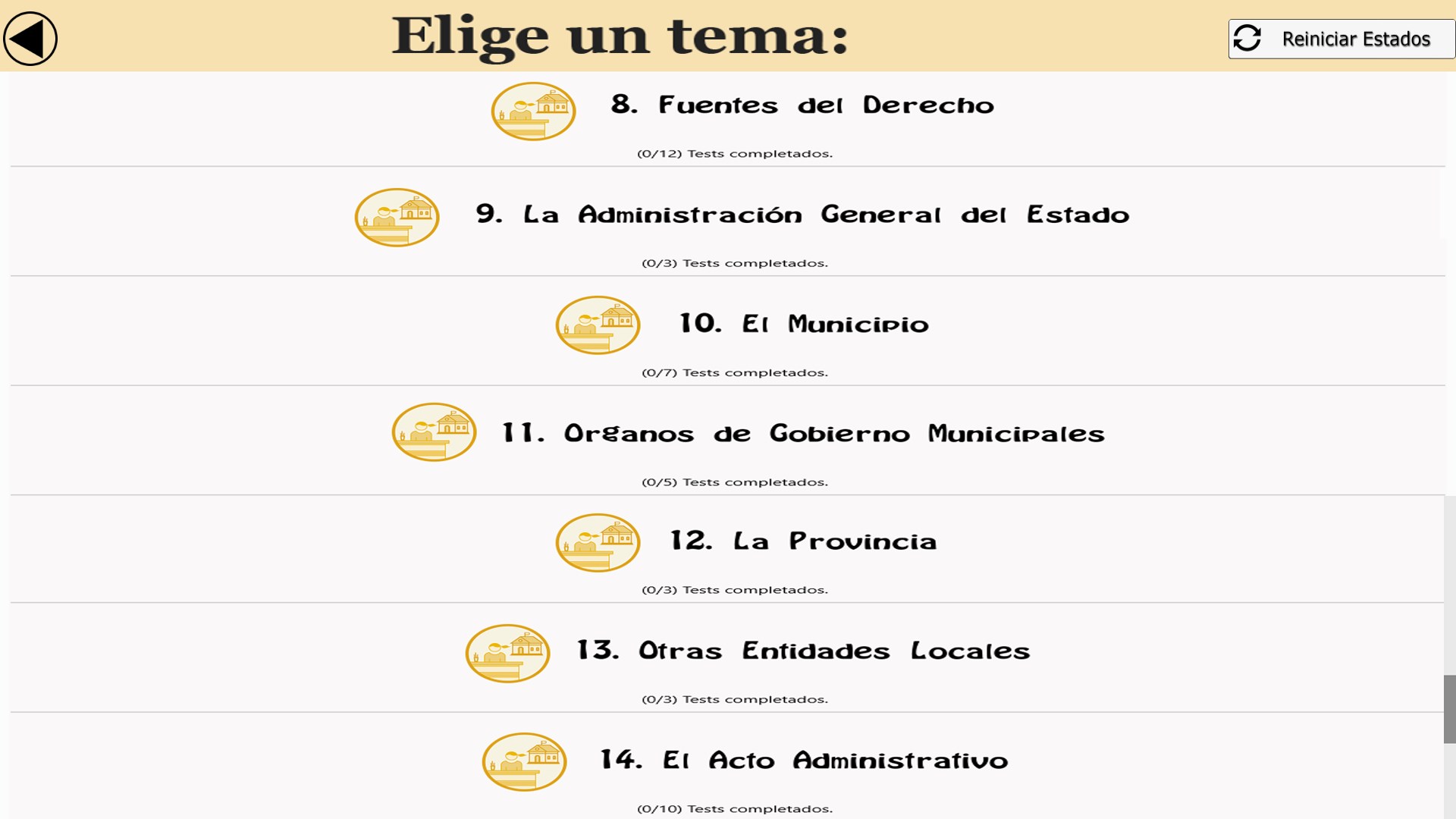Tap the Reiniciar Estados button
Viewport: 1456px width, 819px height.
point(1341,39)
